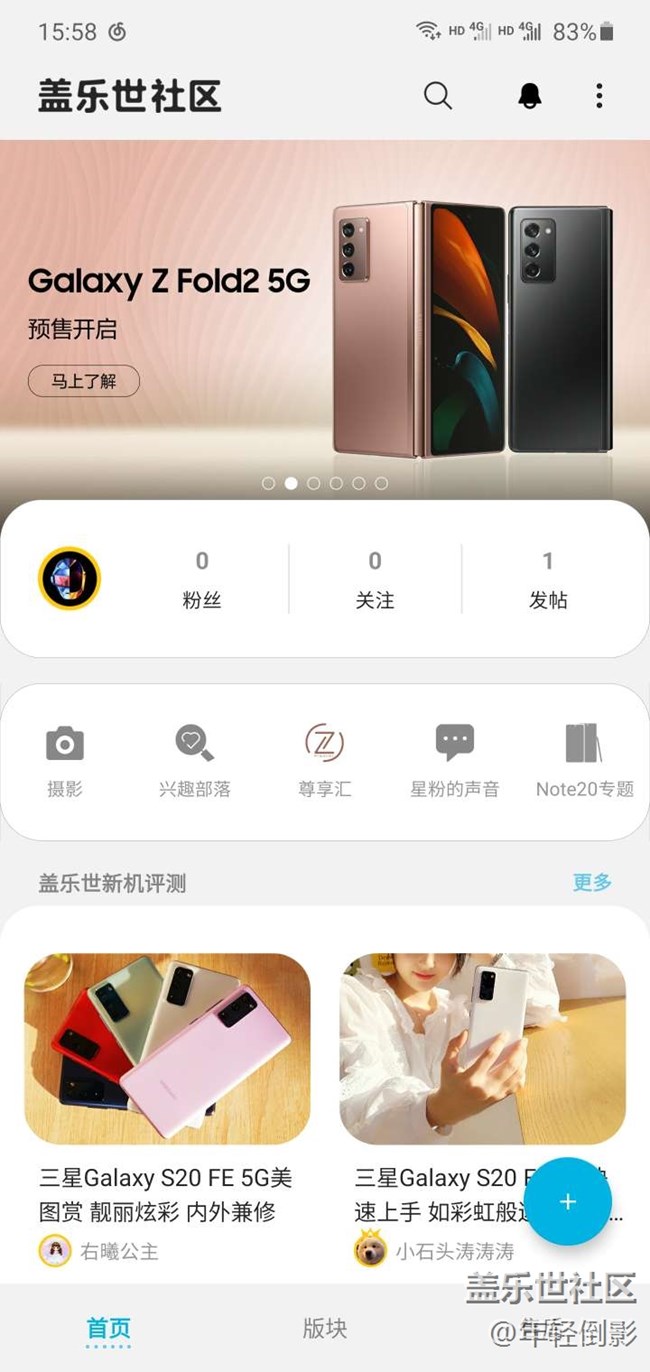This screenshot has width=650, height=1372.
Task: Open the 摄影 section
Action: pyautogui.click(x=65, y=761)
